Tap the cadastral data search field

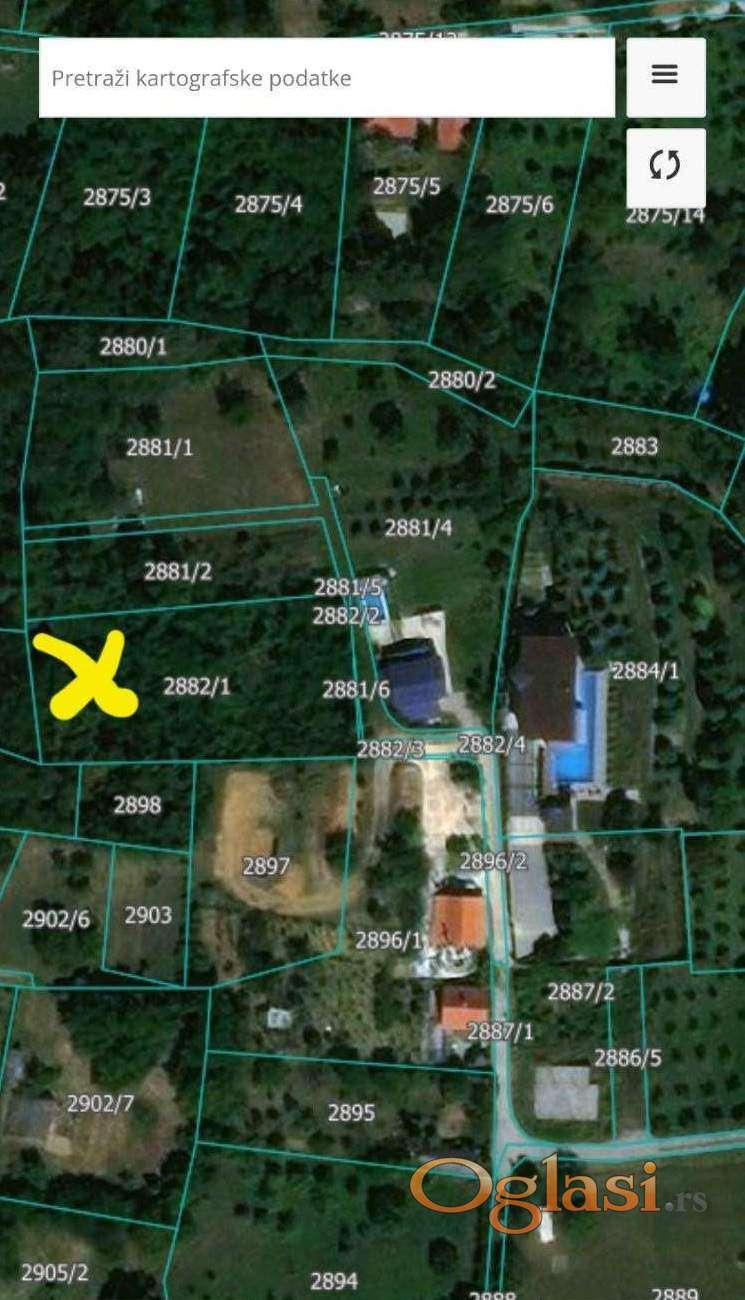326,78
